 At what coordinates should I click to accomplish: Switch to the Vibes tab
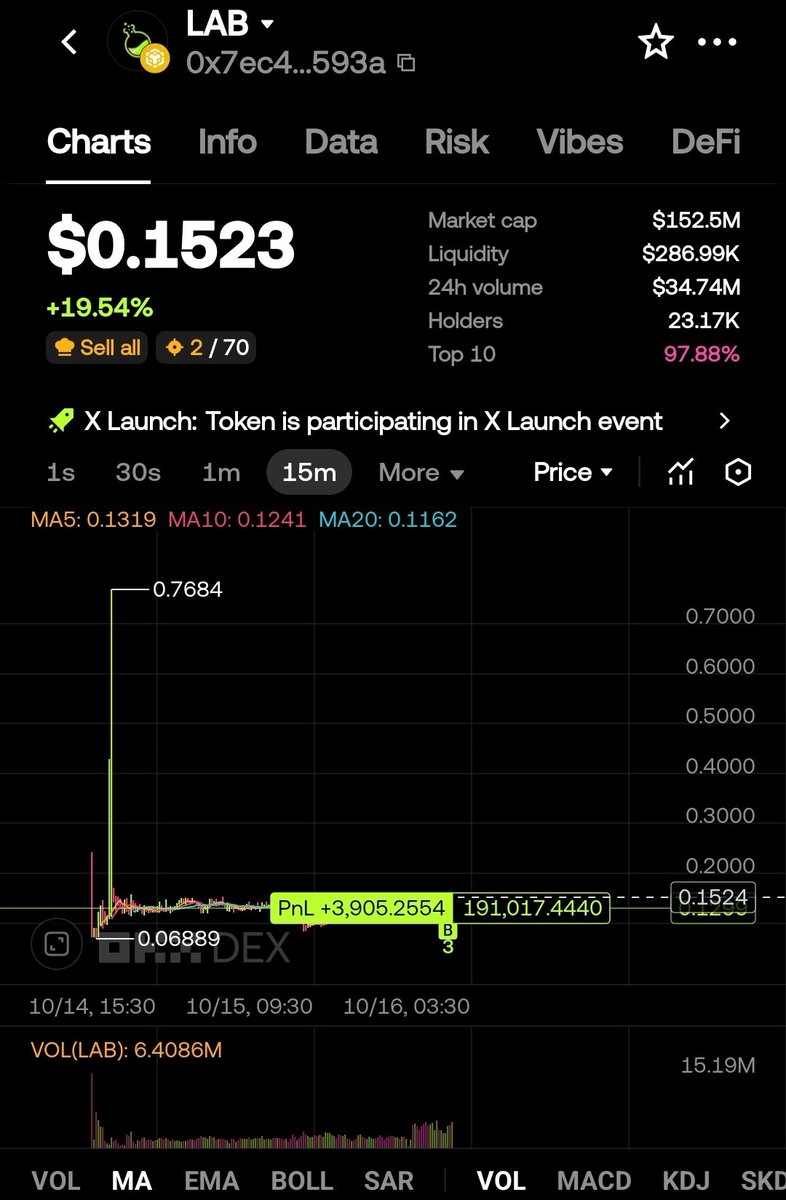pos(580,142)
